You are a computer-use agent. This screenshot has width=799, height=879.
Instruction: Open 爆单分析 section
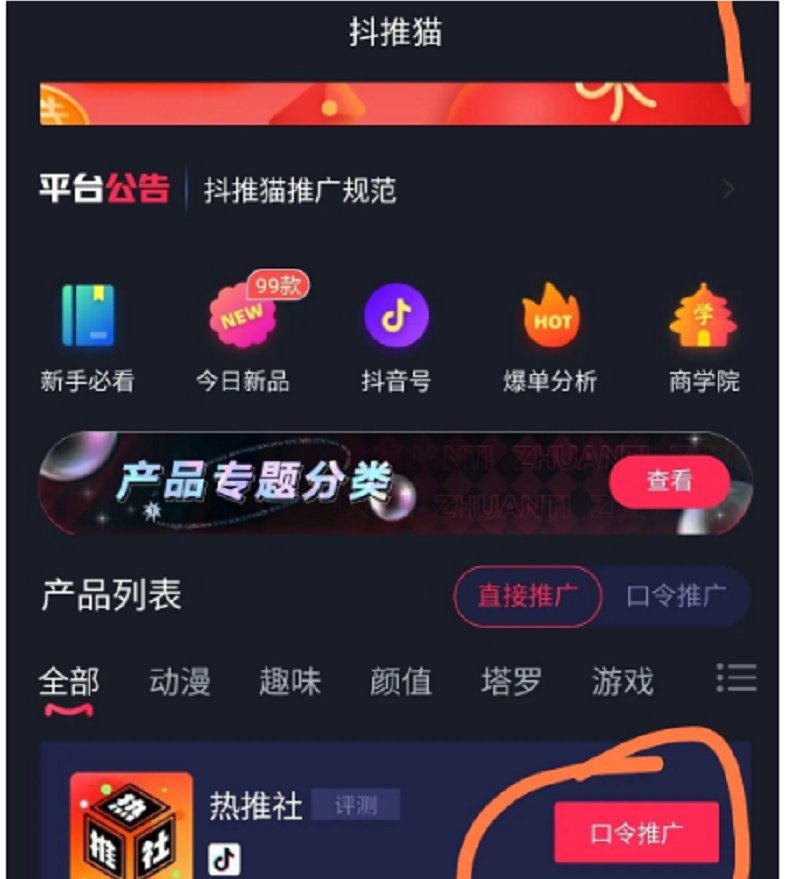[x=550, y=337]
